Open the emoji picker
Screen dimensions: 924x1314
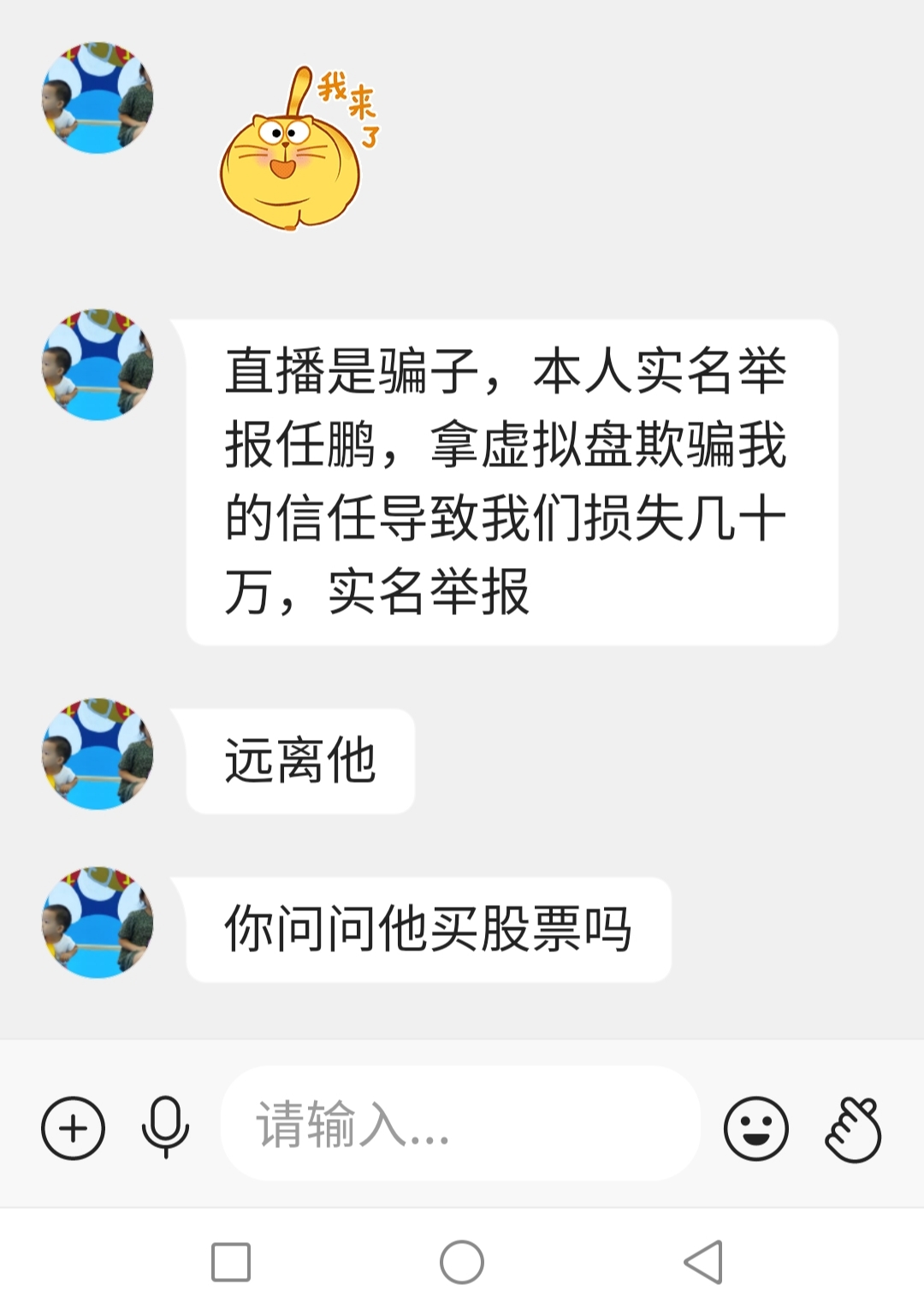coord(755,1128)
